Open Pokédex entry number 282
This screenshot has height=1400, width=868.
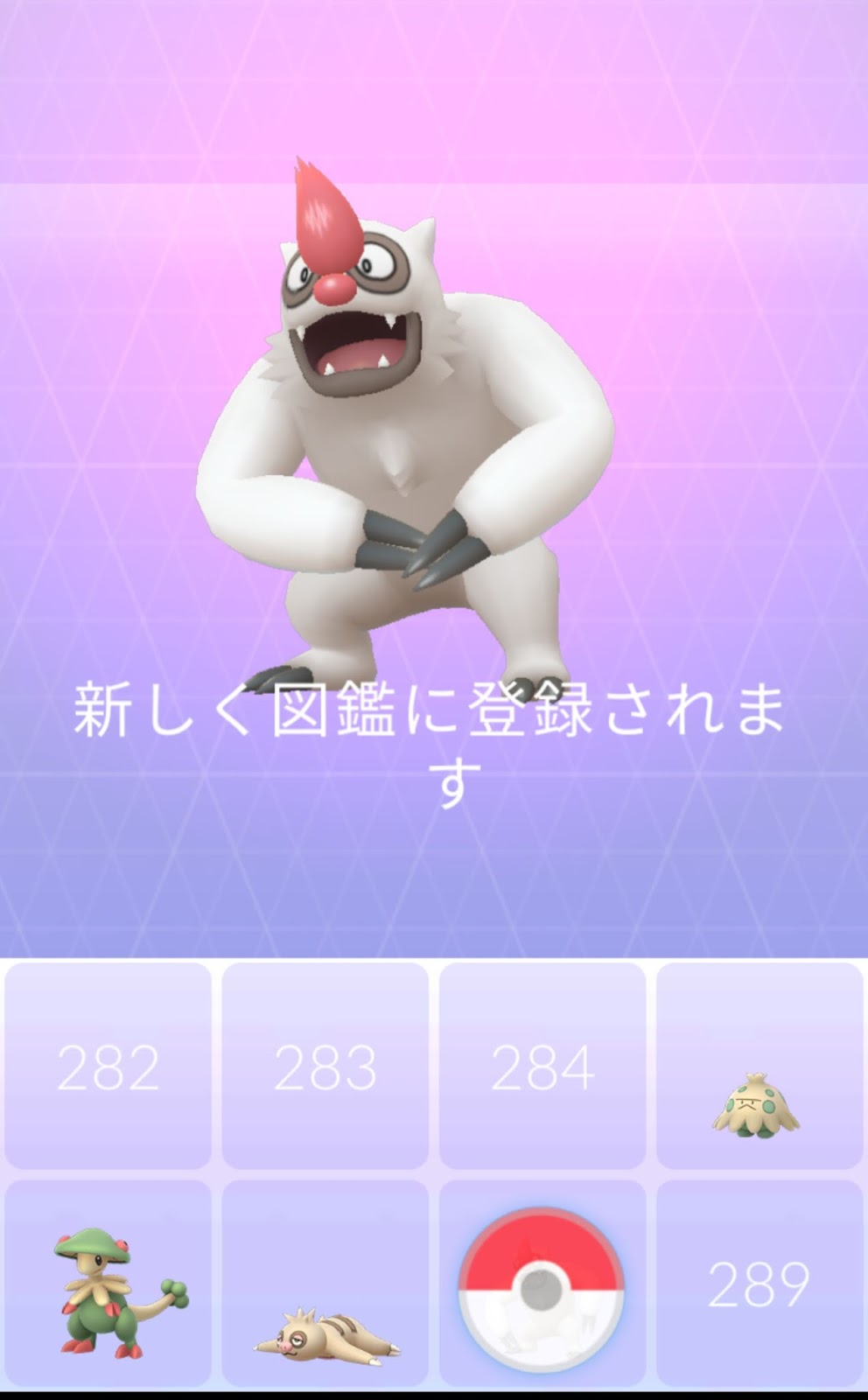click(108, 1066)
